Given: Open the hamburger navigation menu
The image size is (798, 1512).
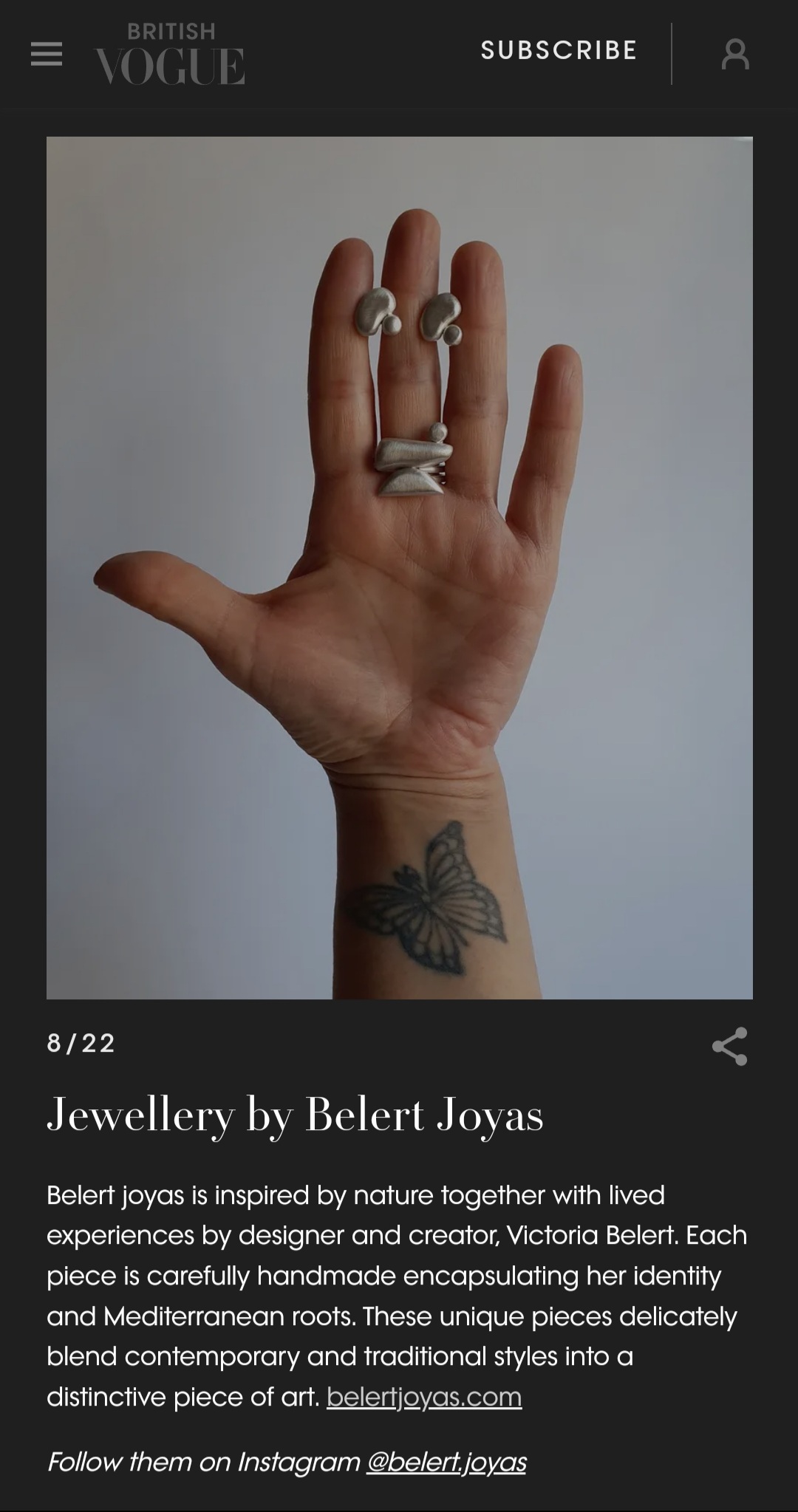Looking at the screenshot, I should click(x=46, y=54).
